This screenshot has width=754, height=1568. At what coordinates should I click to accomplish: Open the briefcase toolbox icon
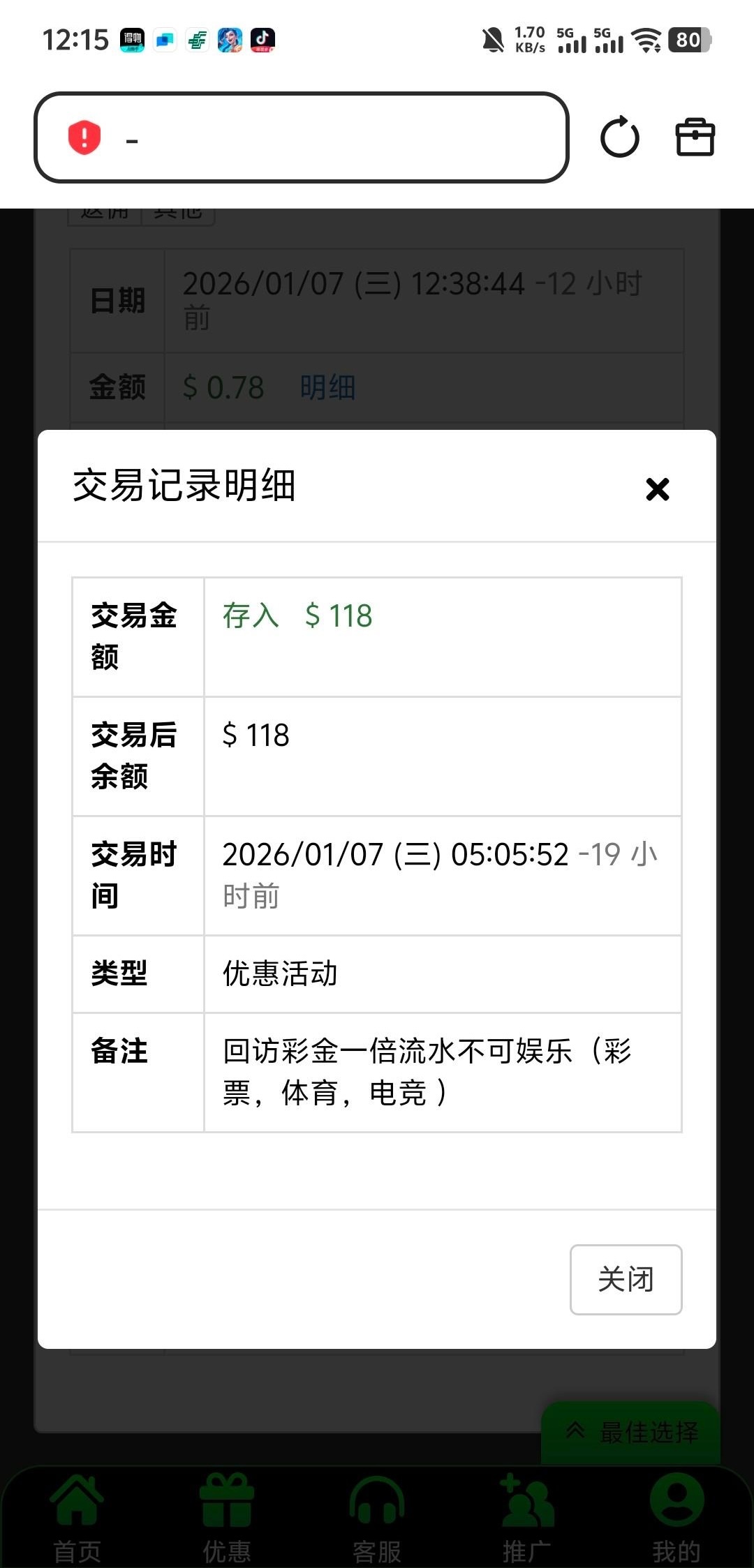point(695,137)
